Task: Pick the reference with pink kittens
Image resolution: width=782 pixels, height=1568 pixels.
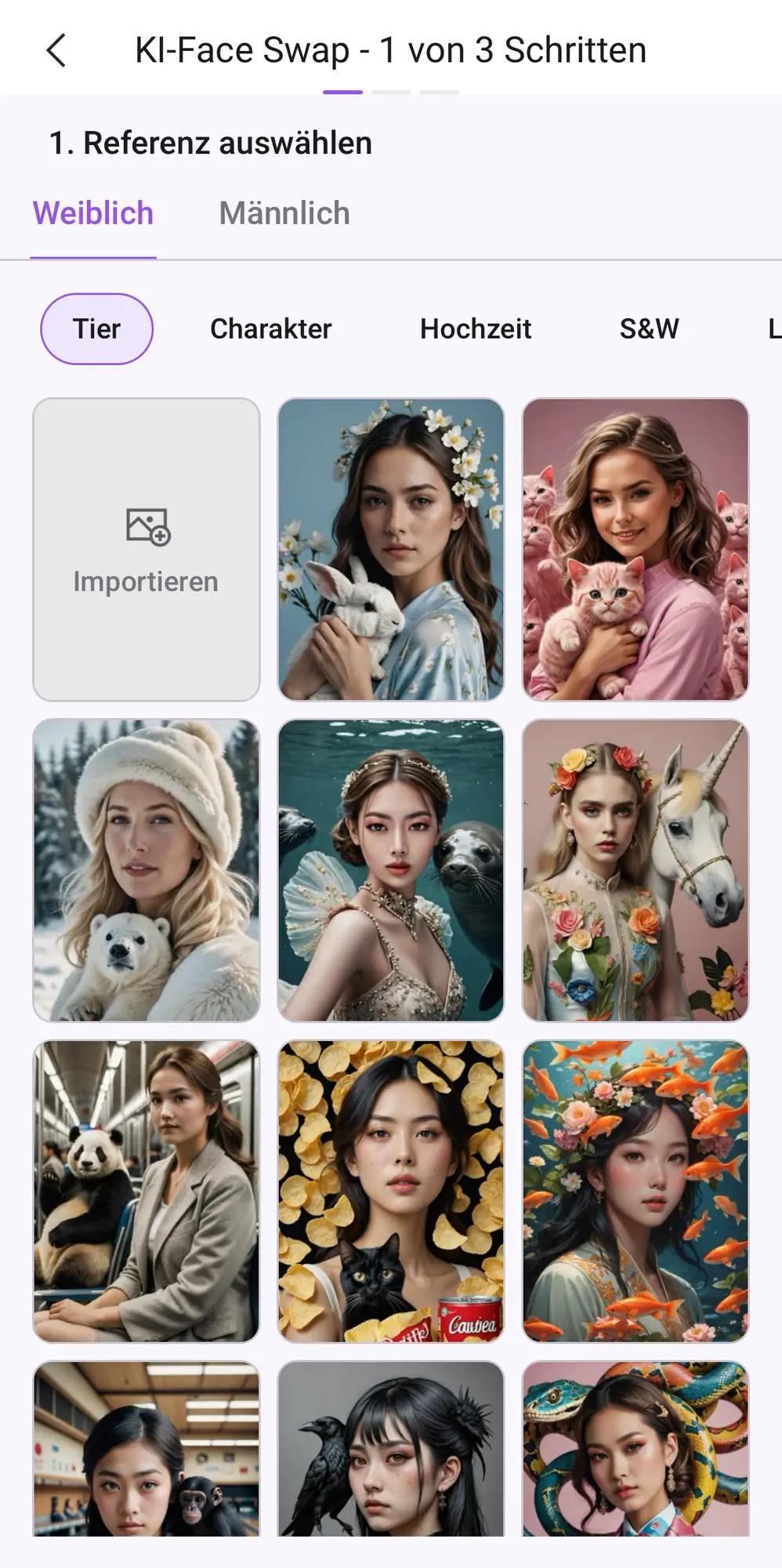Action: pos(635,550)
